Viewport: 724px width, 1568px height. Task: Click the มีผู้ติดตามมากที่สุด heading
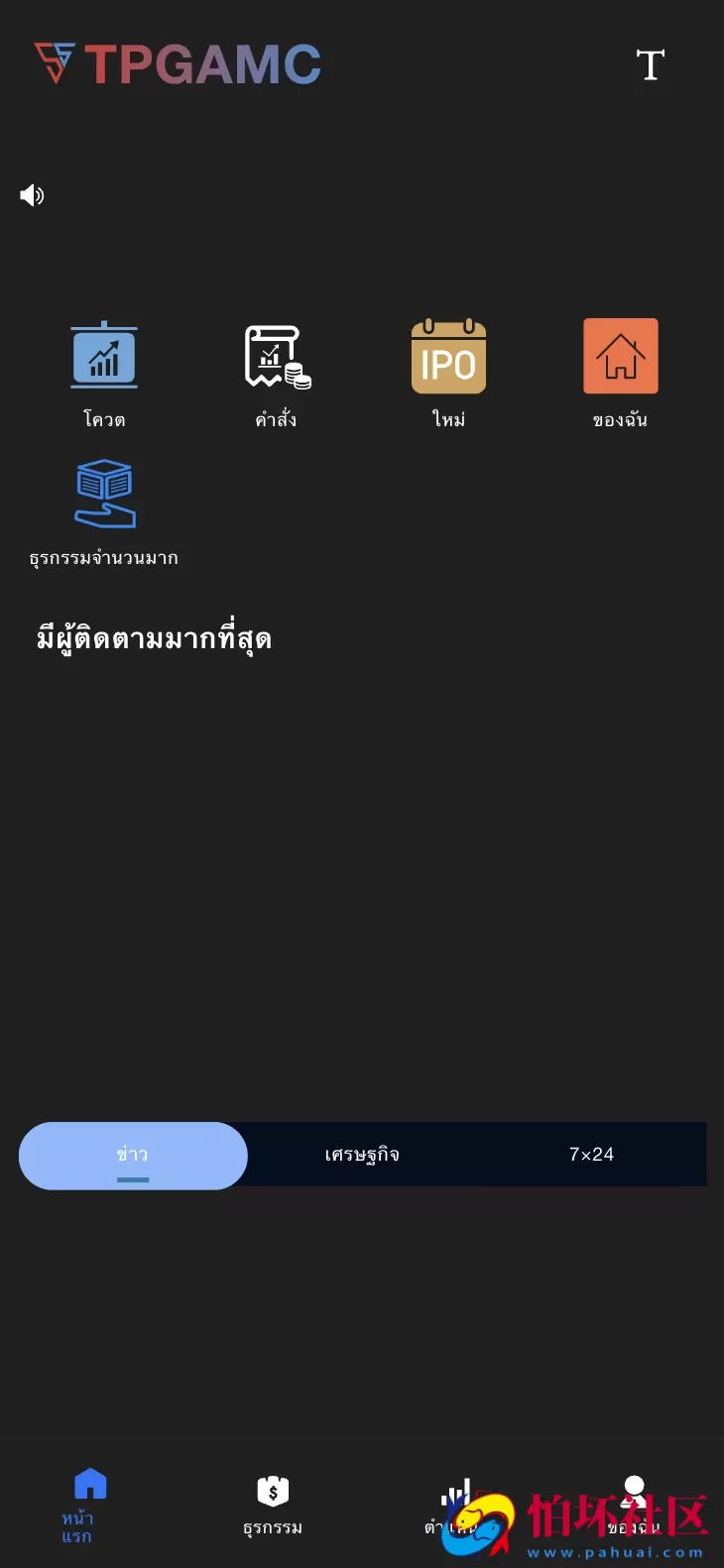[153, 637]
